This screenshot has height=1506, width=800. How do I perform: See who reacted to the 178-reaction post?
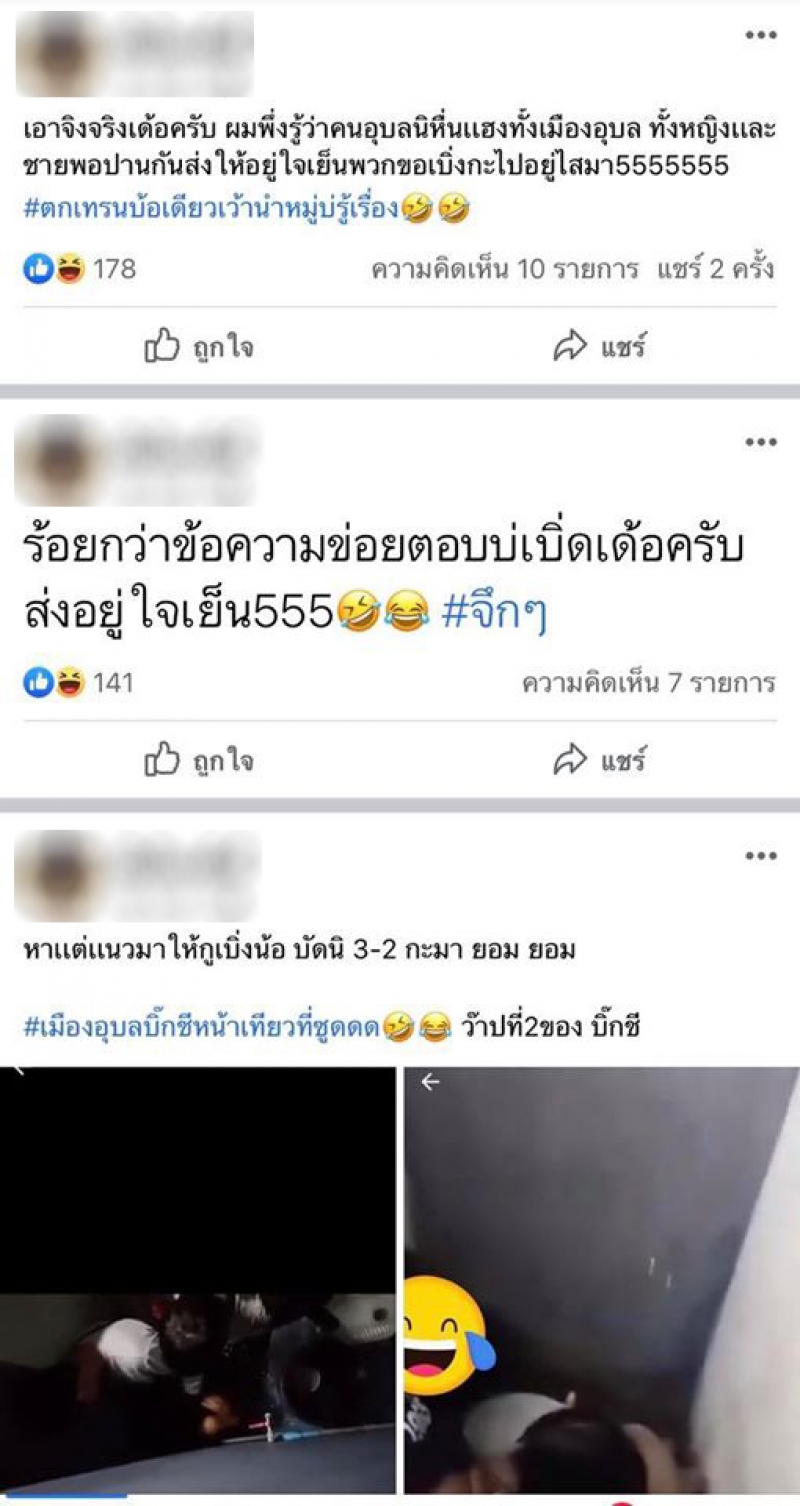click(x=80, y=269)
